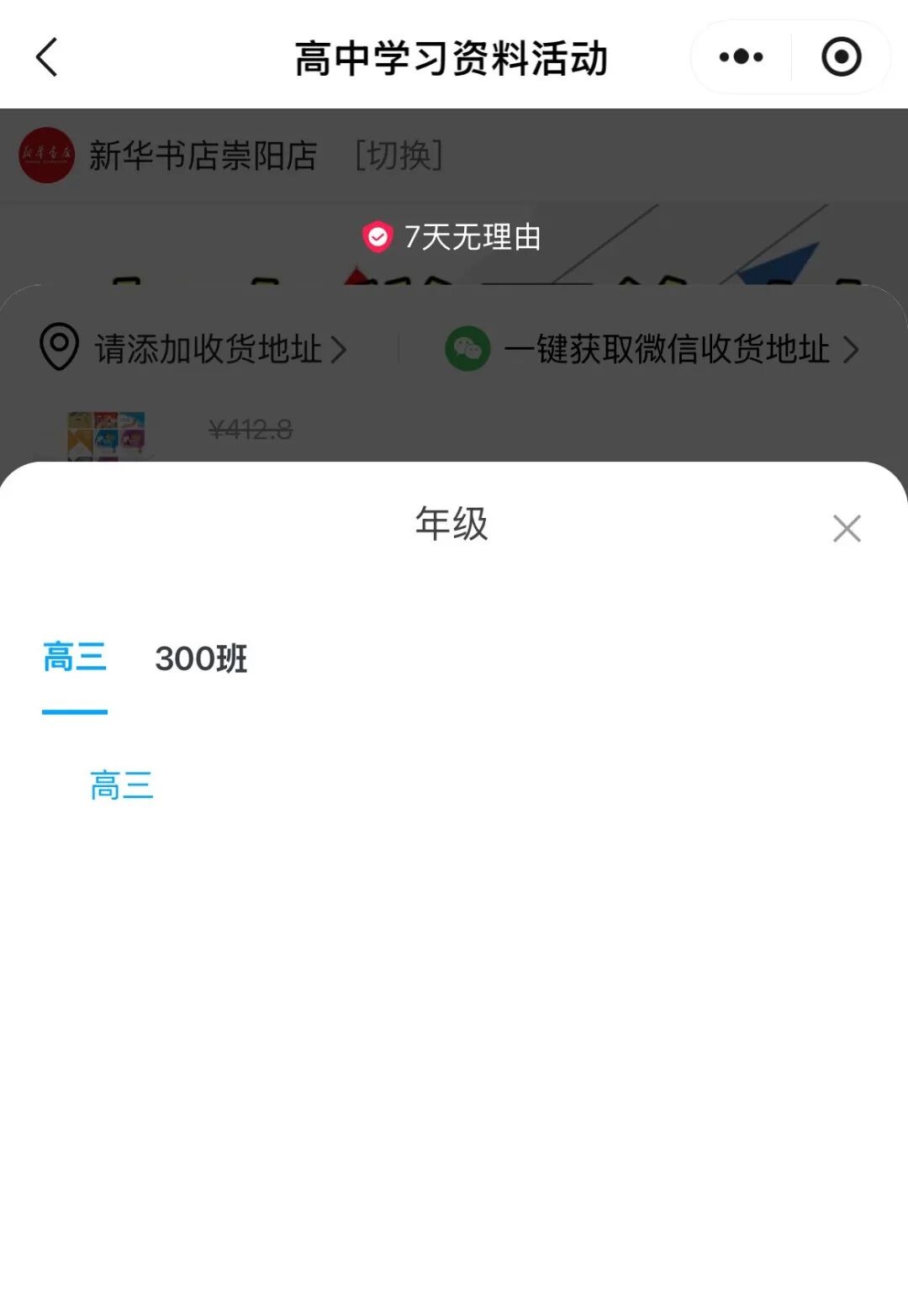Close the mini program with the circle icon
The width and height of the screenshot is (908, 1316).
[x=841, y=57]
